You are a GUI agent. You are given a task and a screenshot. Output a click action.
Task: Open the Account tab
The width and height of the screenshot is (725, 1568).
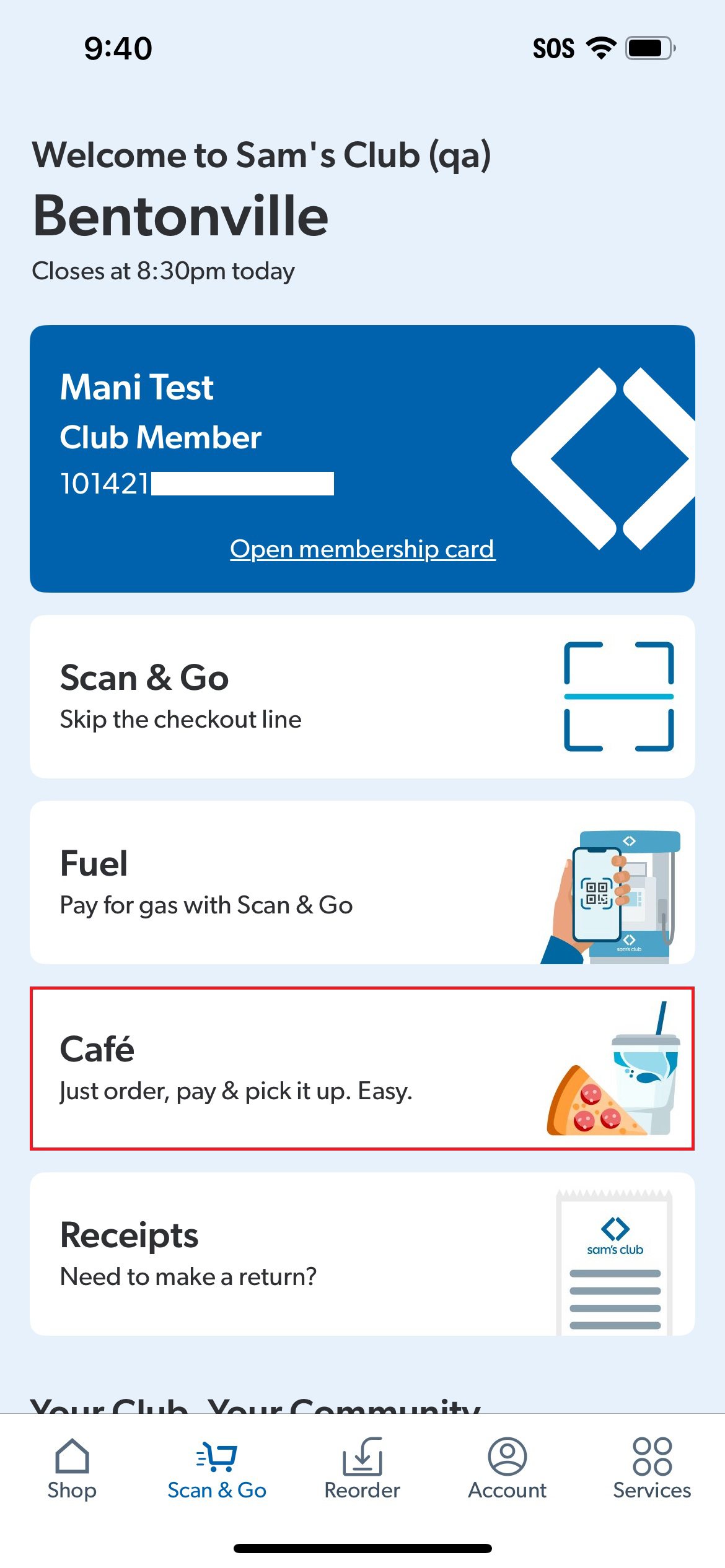pos(507,1469)
